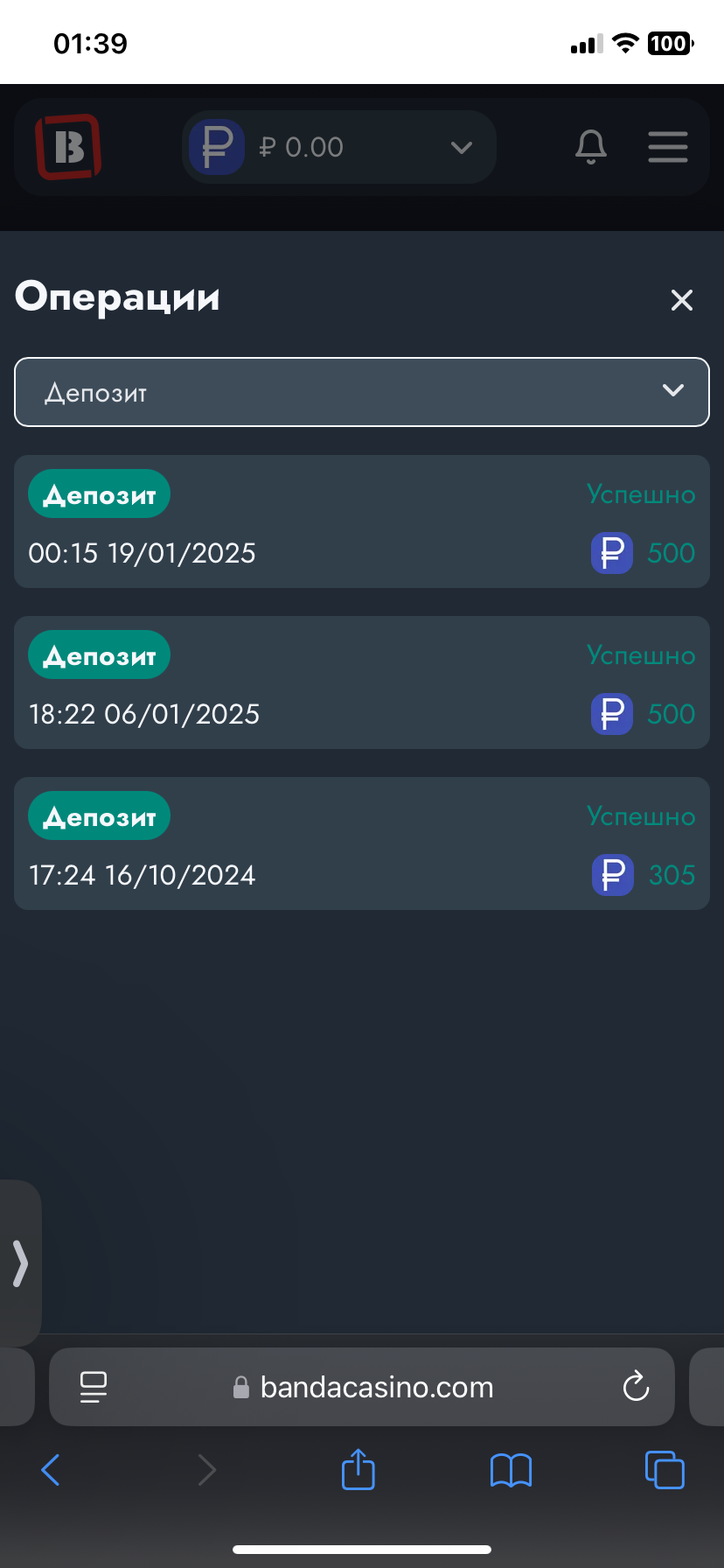Open Safari bookmarks
Screen dimensions: 724x1568
[511, 1470]
